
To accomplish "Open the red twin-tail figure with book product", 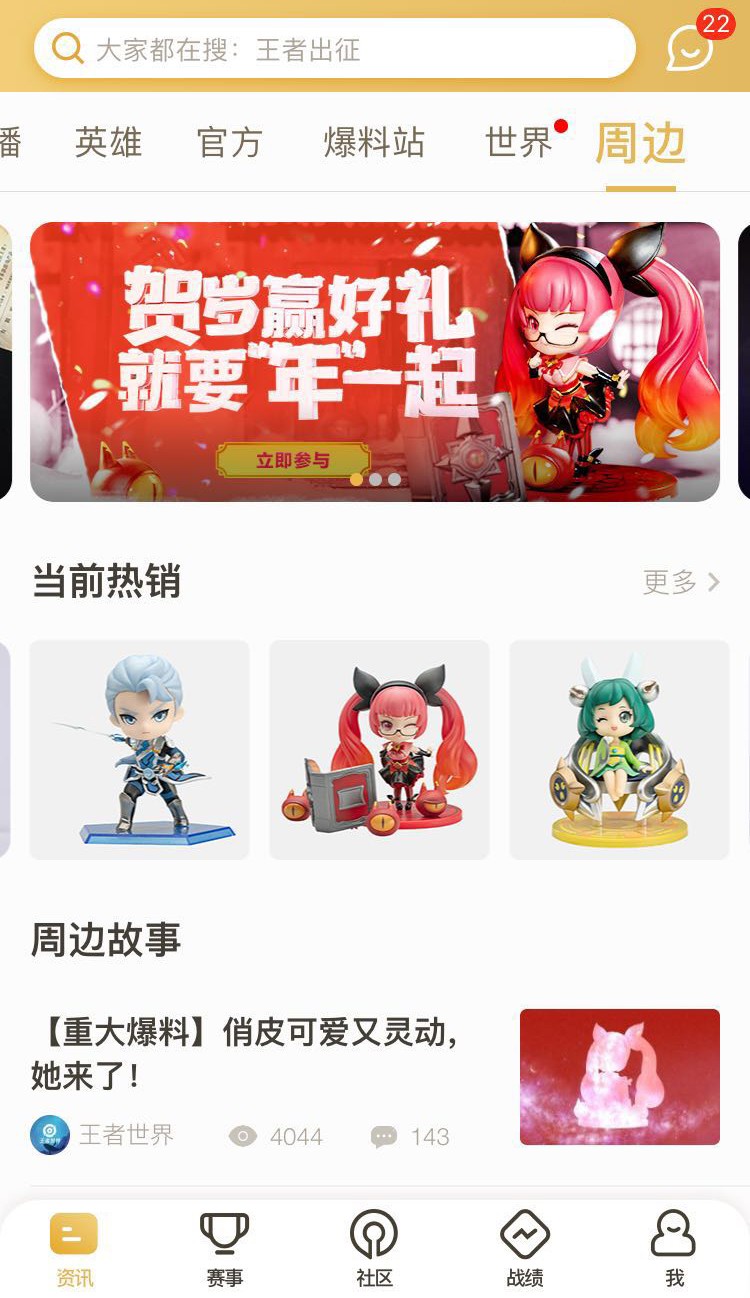I will click(x=379, y=750).
